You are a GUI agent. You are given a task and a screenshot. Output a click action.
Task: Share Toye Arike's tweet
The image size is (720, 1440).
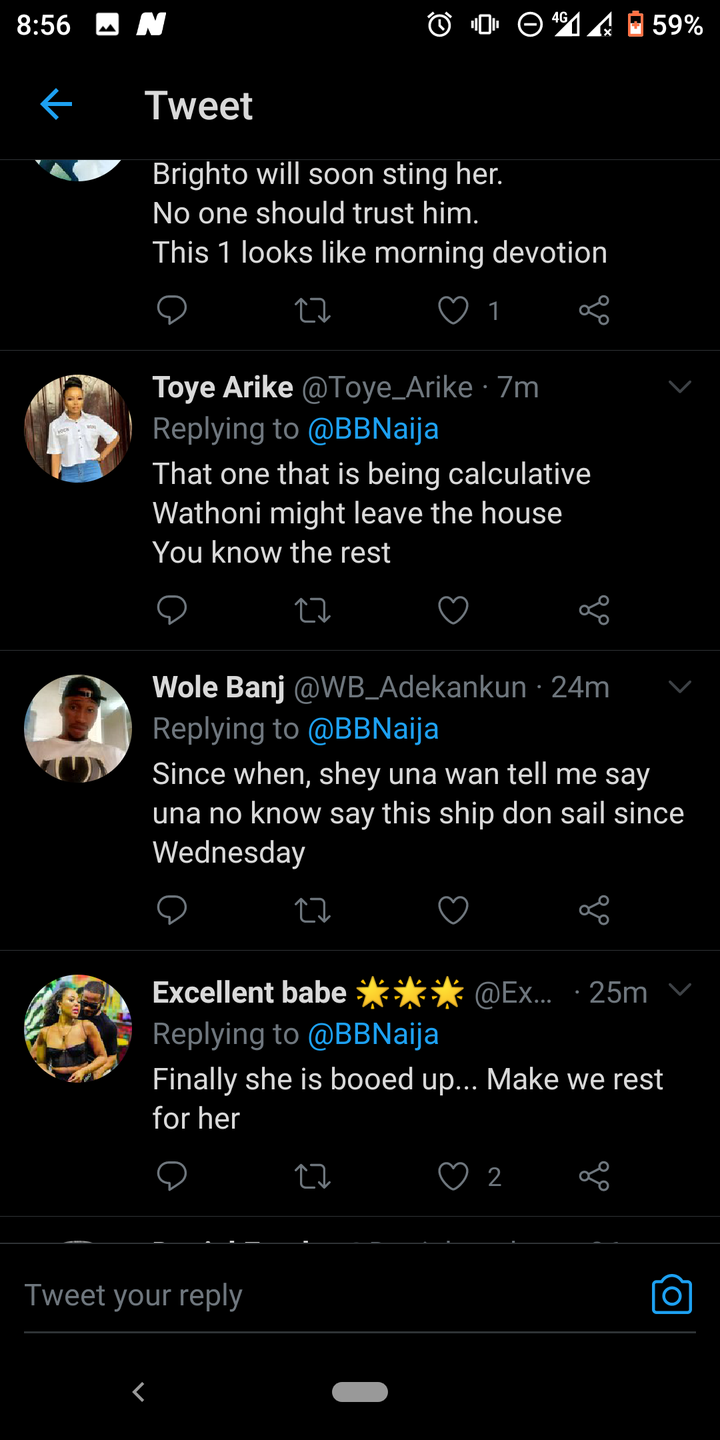(x=594, y=610)
